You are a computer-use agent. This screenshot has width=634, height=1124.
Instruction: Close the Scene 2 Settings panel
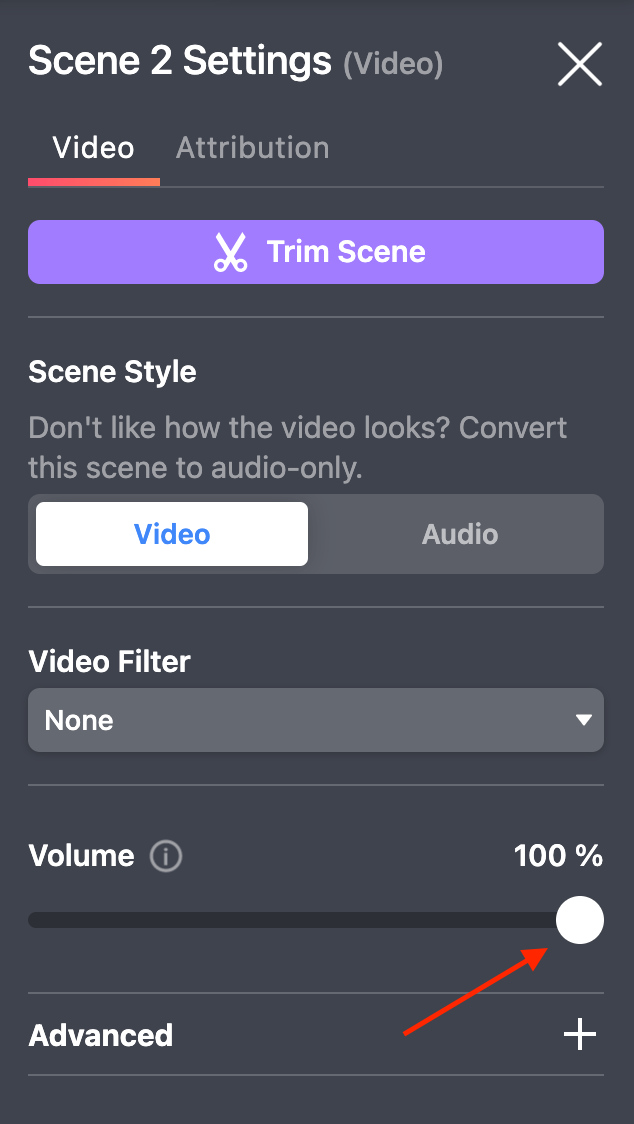[579, 65]
